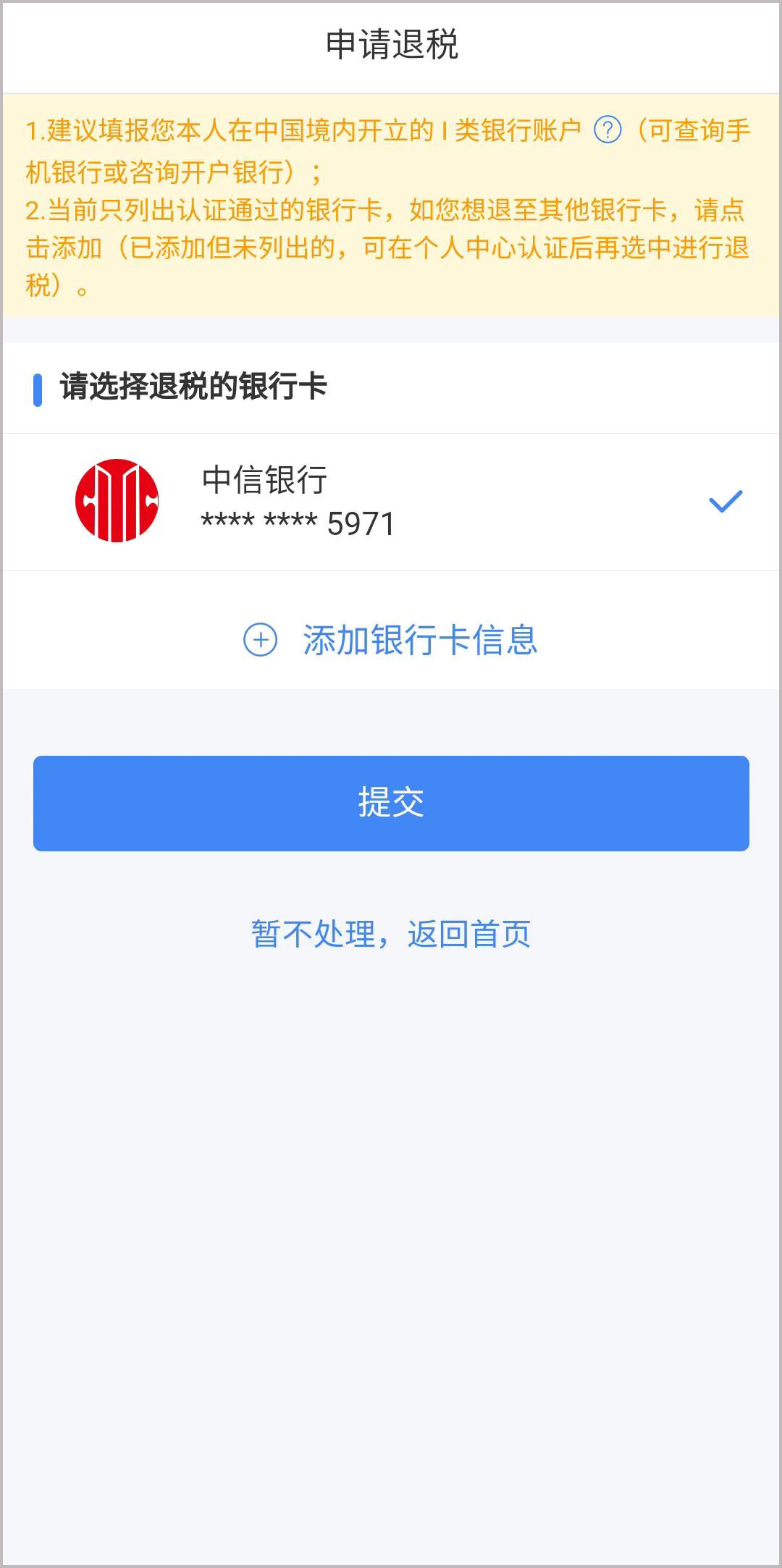The width and height of the screenshot is (782, 1568).
Task: Click the blue 提交 progress-style action bar
Action: pos(391,804)
